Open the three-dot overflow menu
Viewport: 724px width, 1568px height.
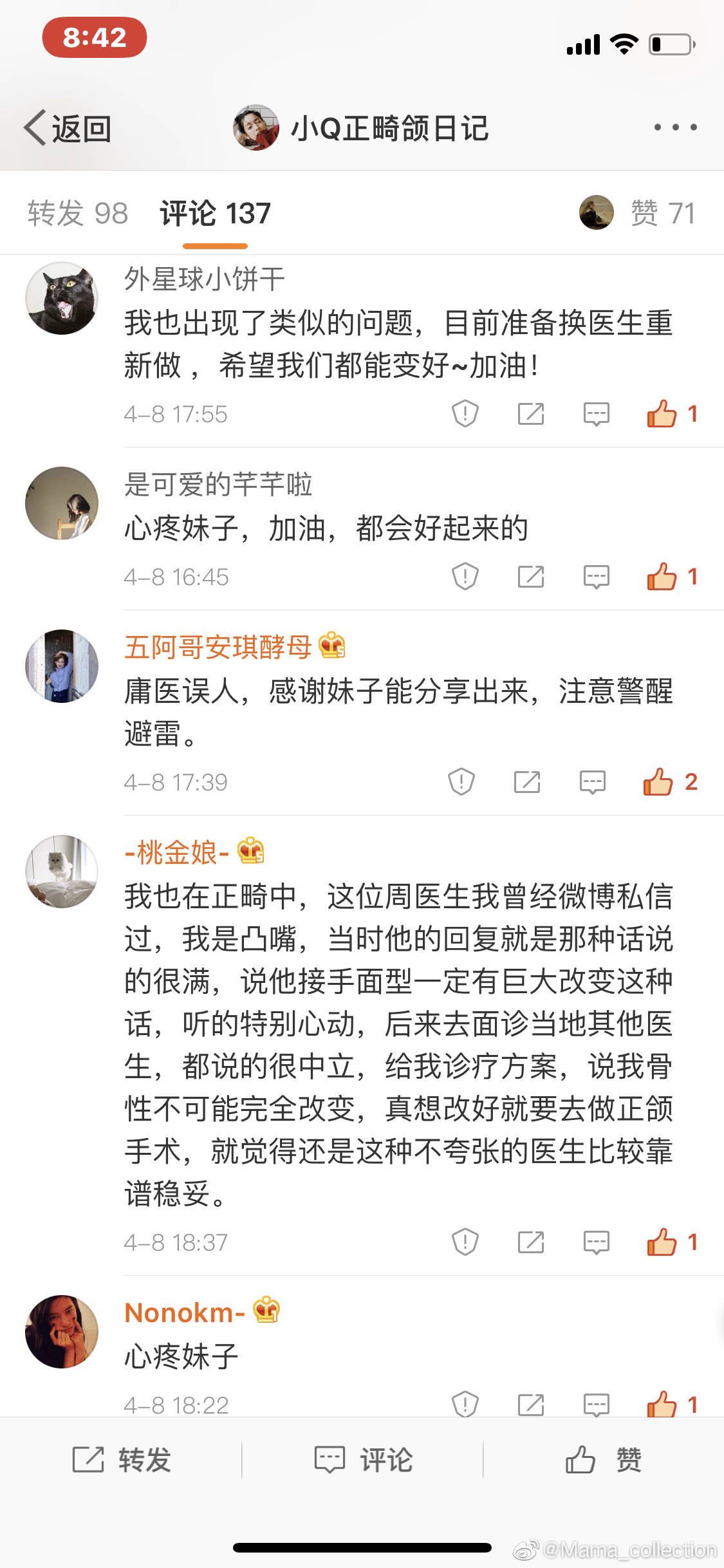click(x=675, y=127)
